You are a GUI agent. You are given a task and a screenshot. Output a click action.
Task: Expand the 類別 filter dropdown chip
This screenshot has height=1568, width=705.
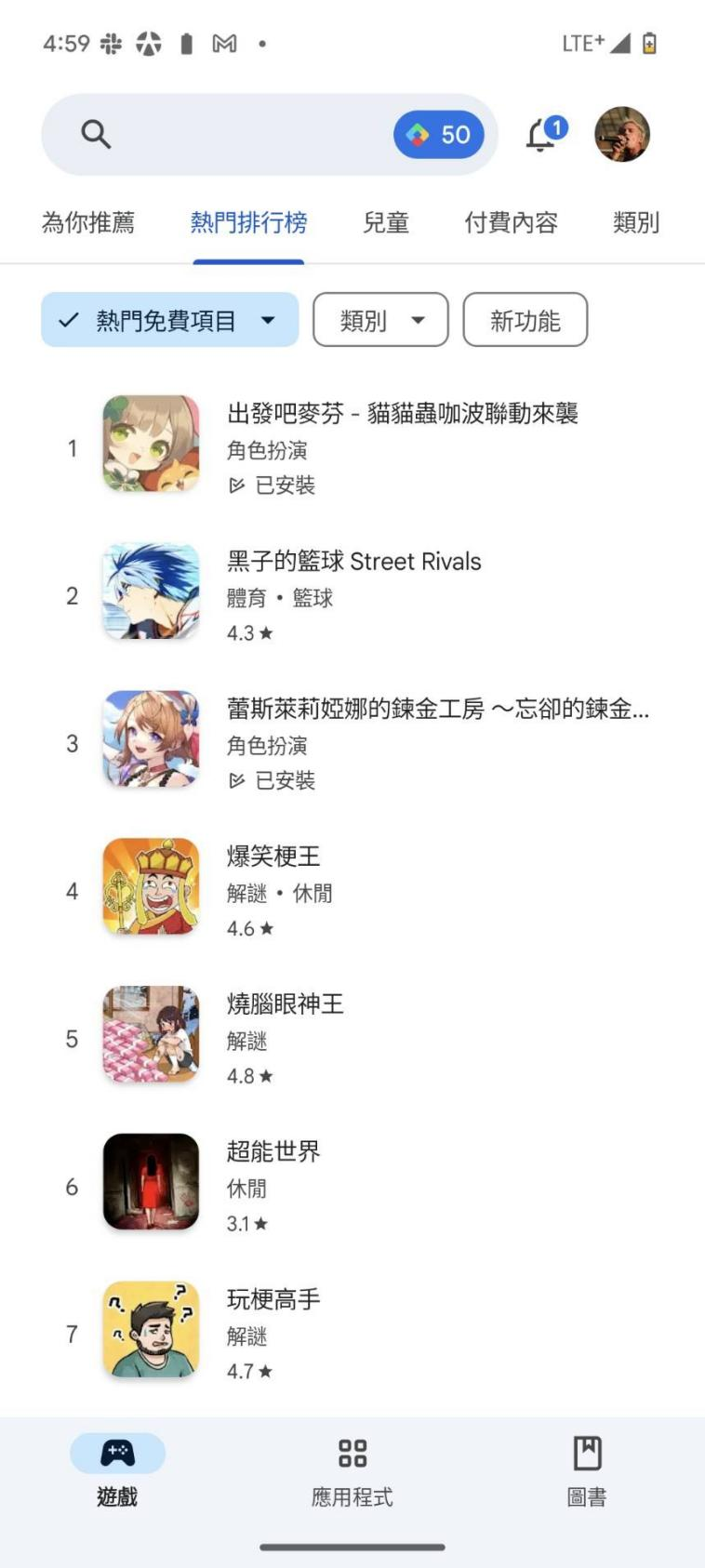[380, 320]
